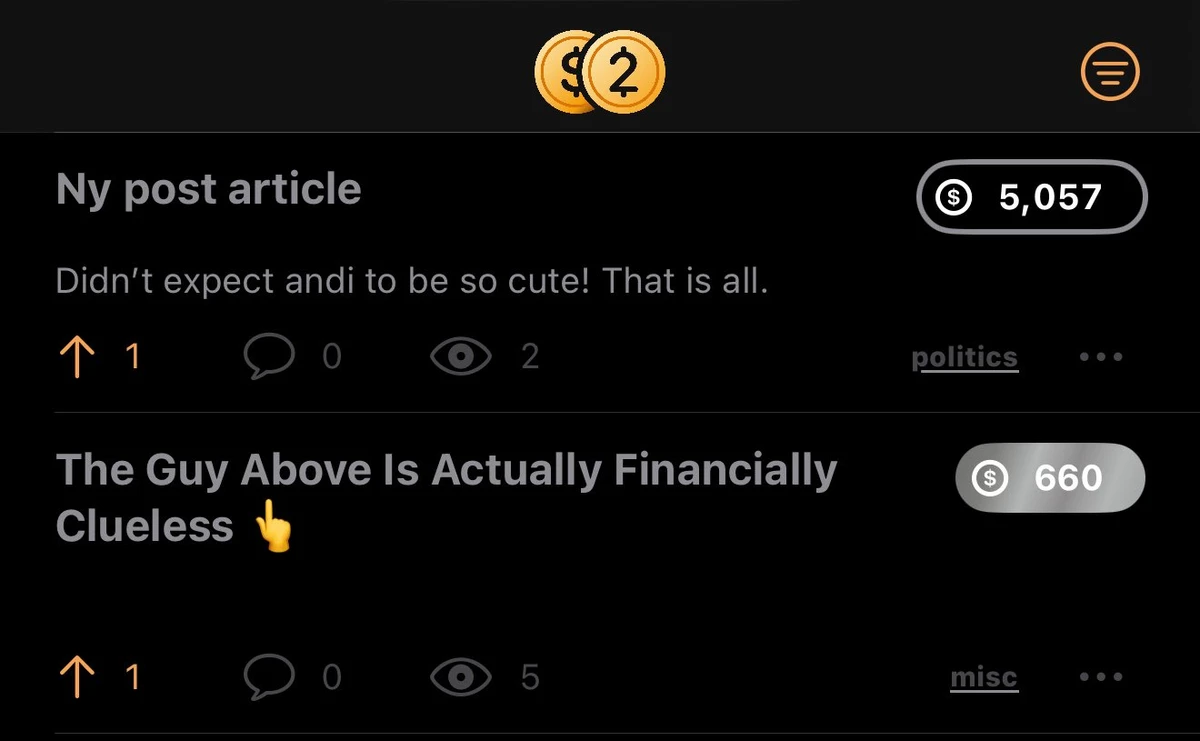The height and width of the screenshot is (741, 1200).
Task: Tap the coins logo in header
Action: pyautogui.click(x=599, y=72)
